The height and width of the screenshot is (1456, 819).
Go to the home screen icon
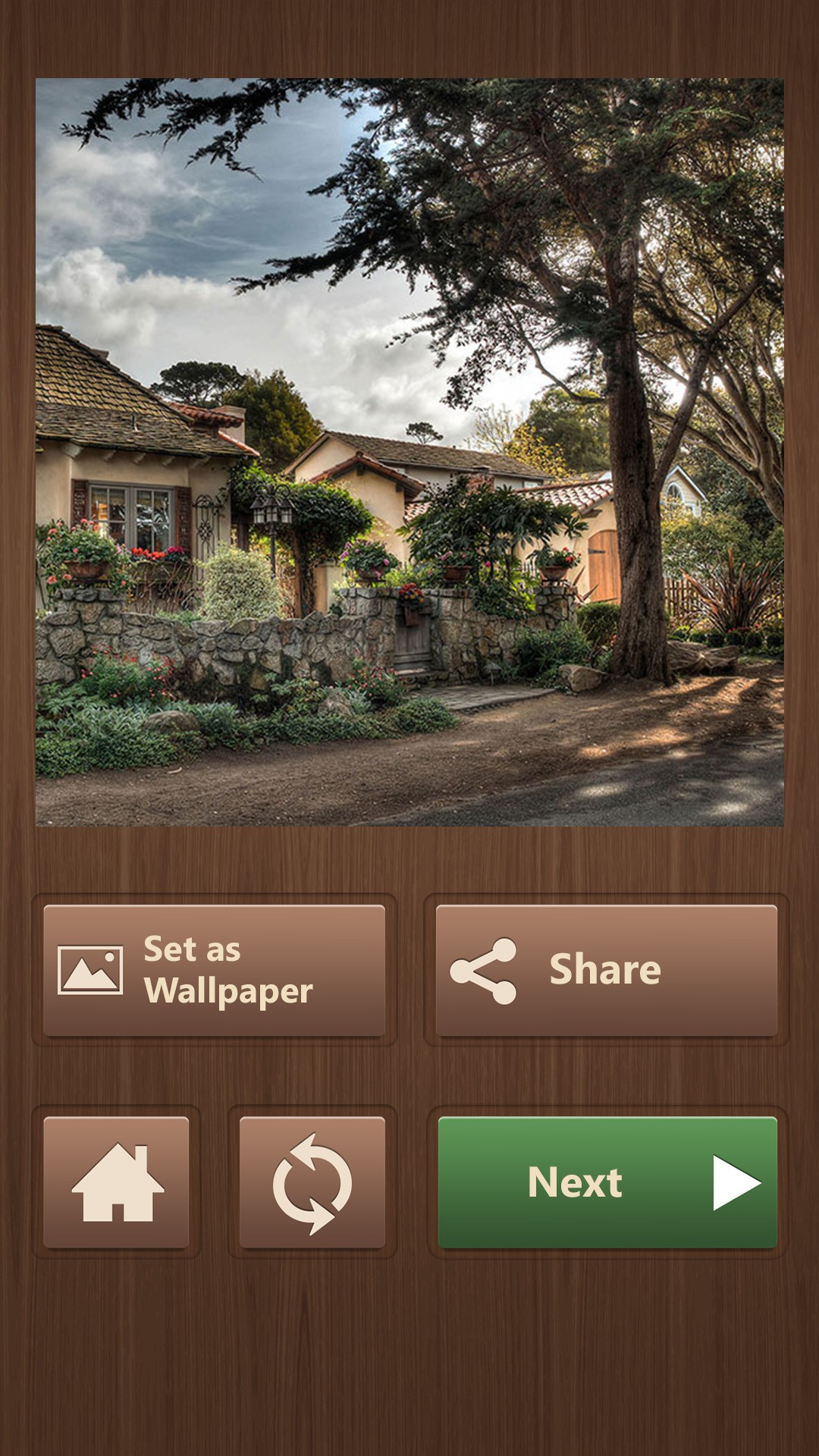[x=116, y=1181]
